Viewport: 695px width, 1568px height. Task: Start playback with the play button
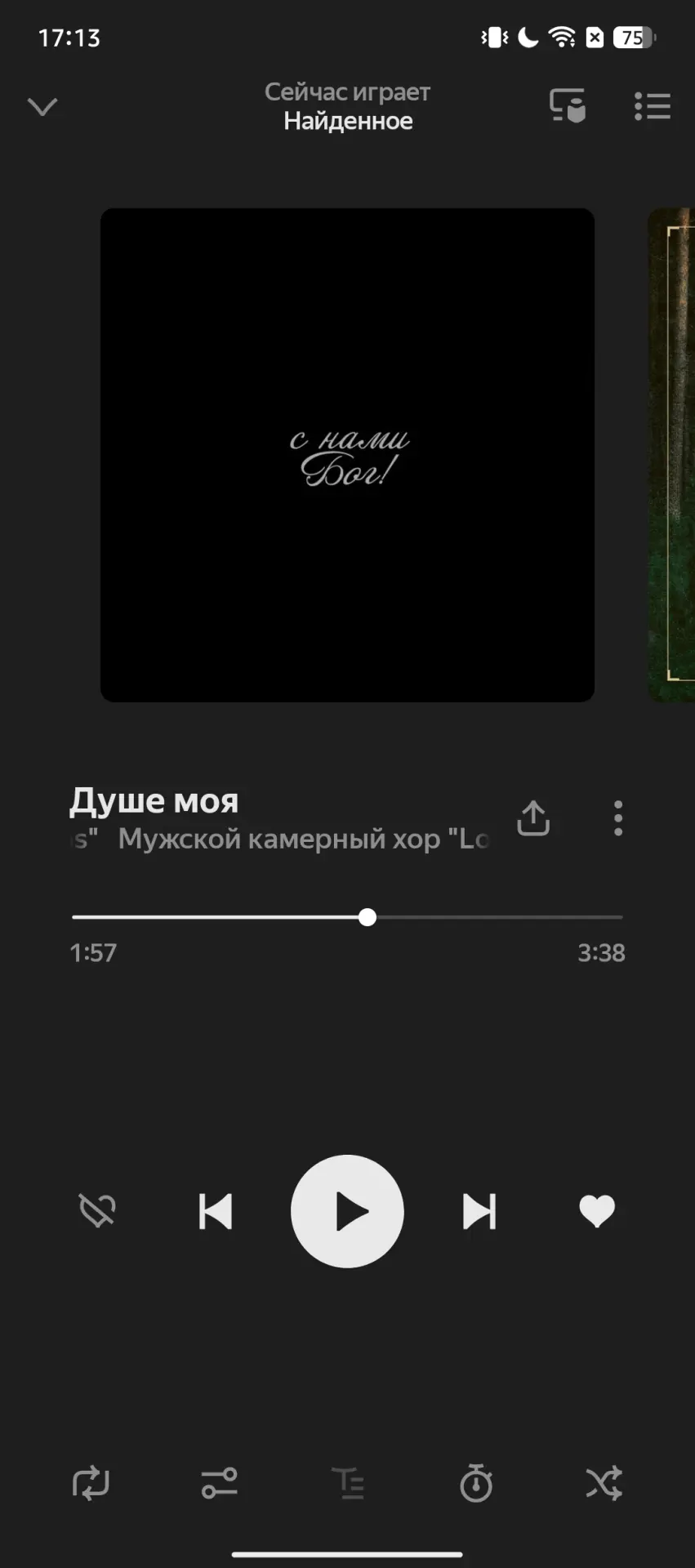tap(347, 1211)
